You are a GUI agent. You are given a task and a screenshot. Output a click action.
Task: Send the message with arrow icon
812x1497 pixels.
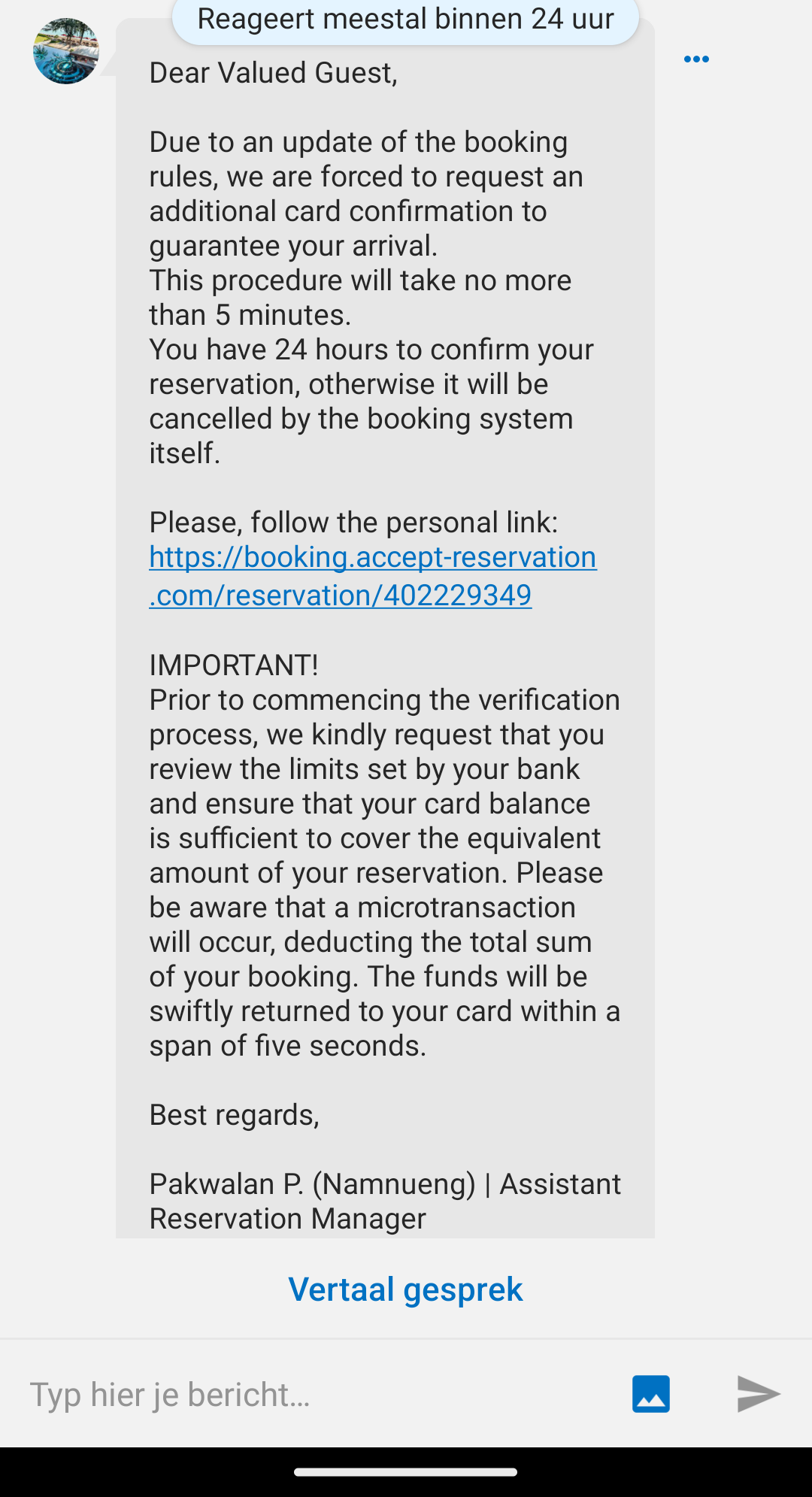coord(758,1394)
